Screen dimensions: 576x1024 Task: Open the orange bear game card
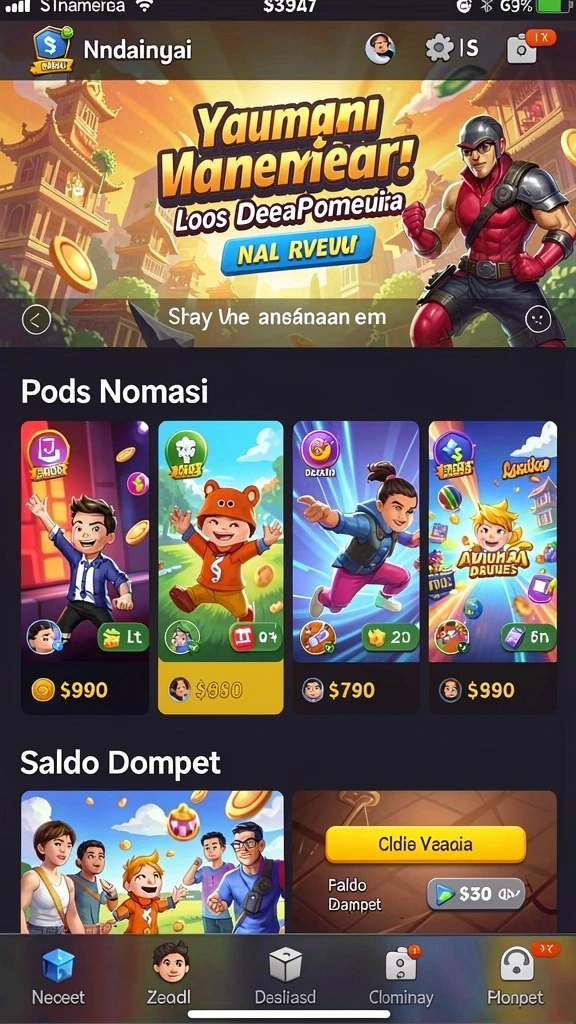(221, 567)
